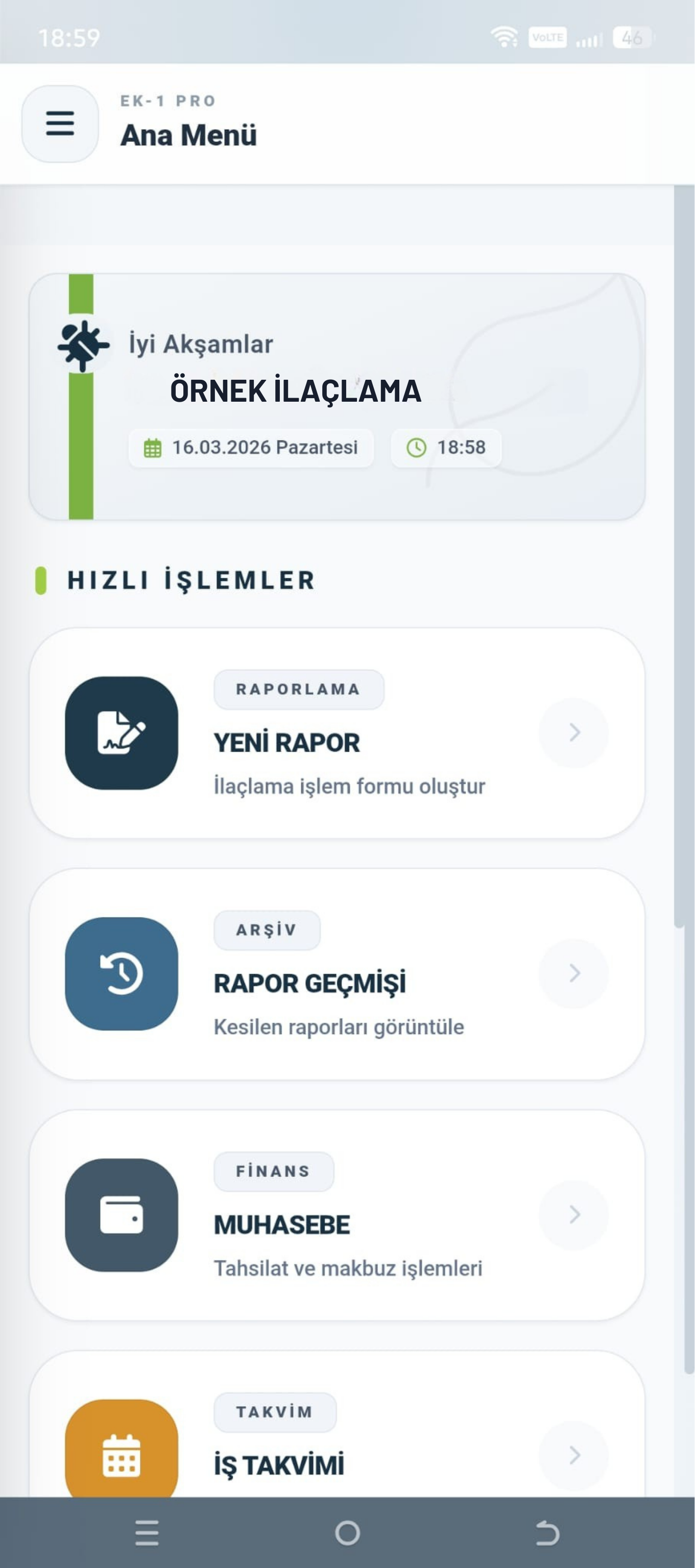Screen dimensions: 695x1568
Task: Tap the clock icon beside 18:58
Action: (x=417, y=448)
